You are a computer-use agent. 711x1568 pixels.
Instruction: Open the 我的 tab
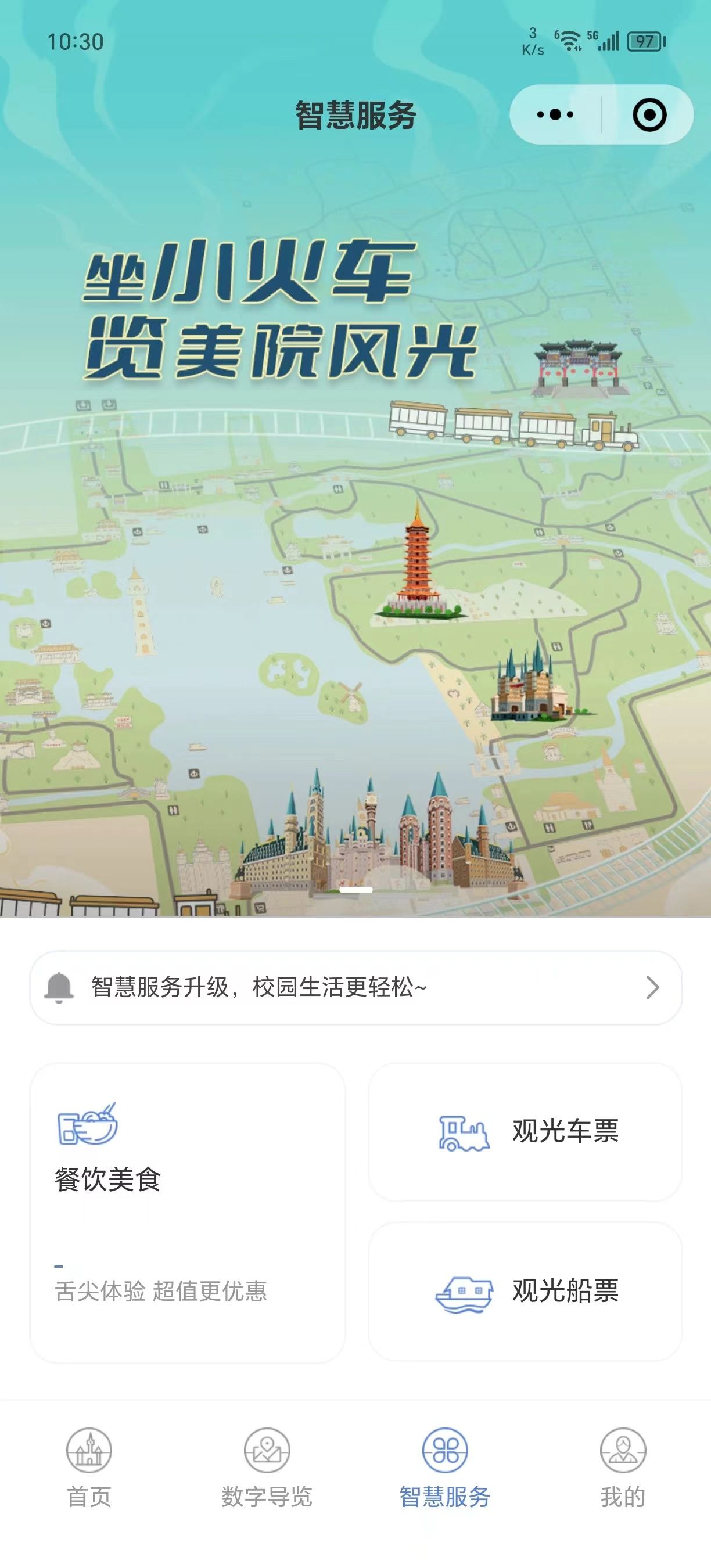click(x=623, y=1467)
